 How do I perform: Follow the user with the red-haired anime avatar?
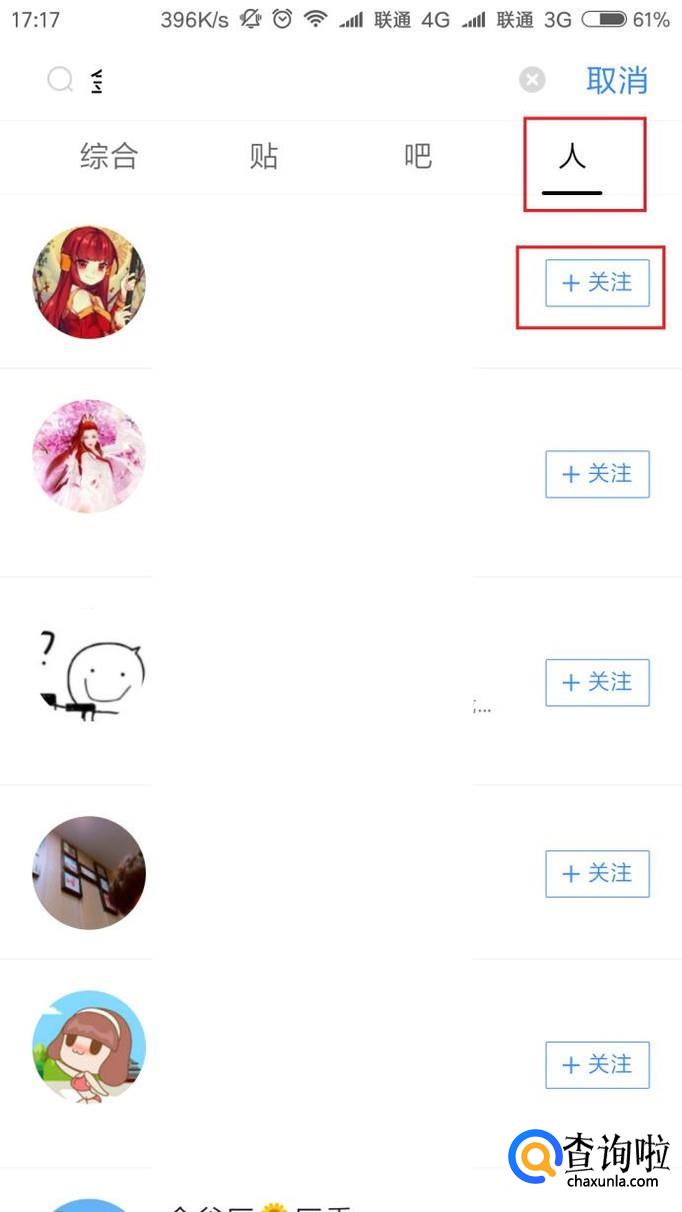coord(597,283)
